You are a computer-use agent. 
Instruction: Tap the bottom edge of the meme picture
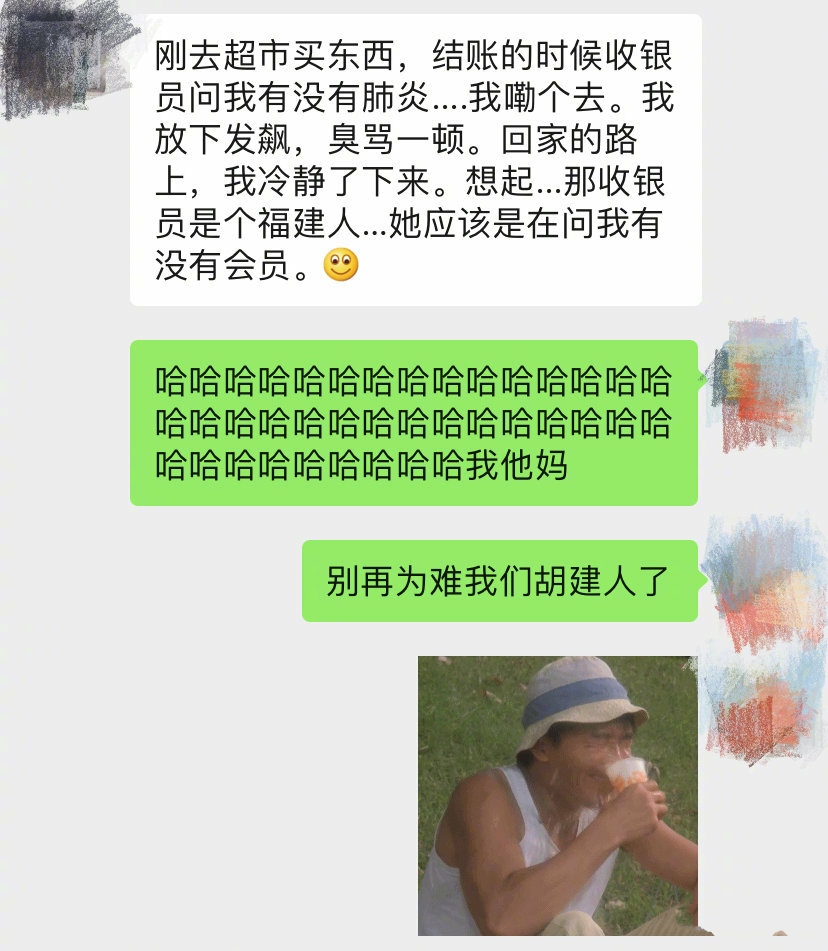tap(555, 928)
